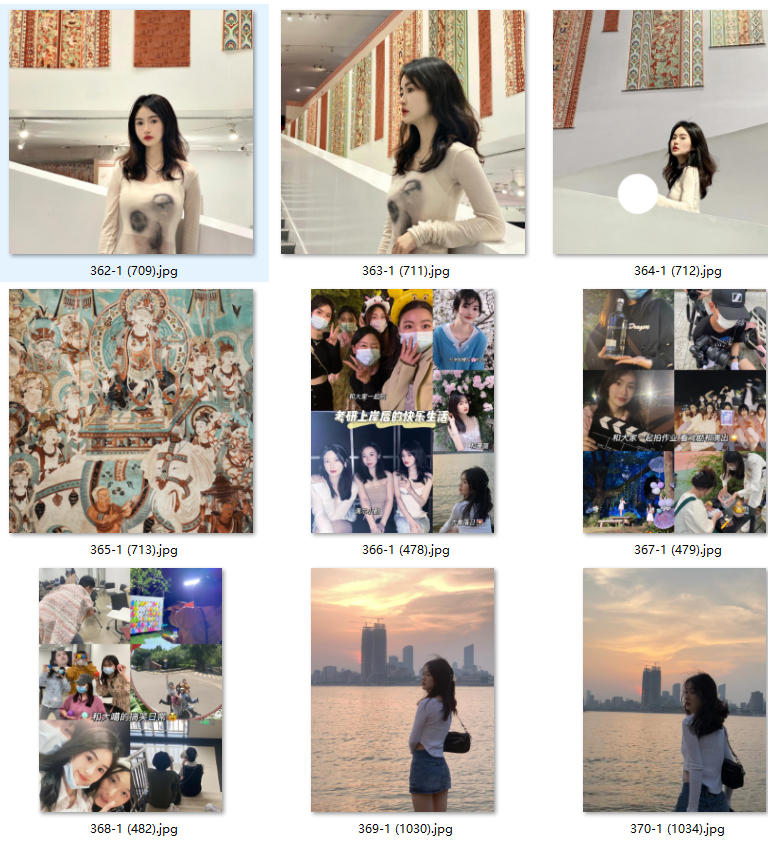Screen dimensions: 768x844
Task: Tap the 367-1 (479).jpg file
Action: 675,411
